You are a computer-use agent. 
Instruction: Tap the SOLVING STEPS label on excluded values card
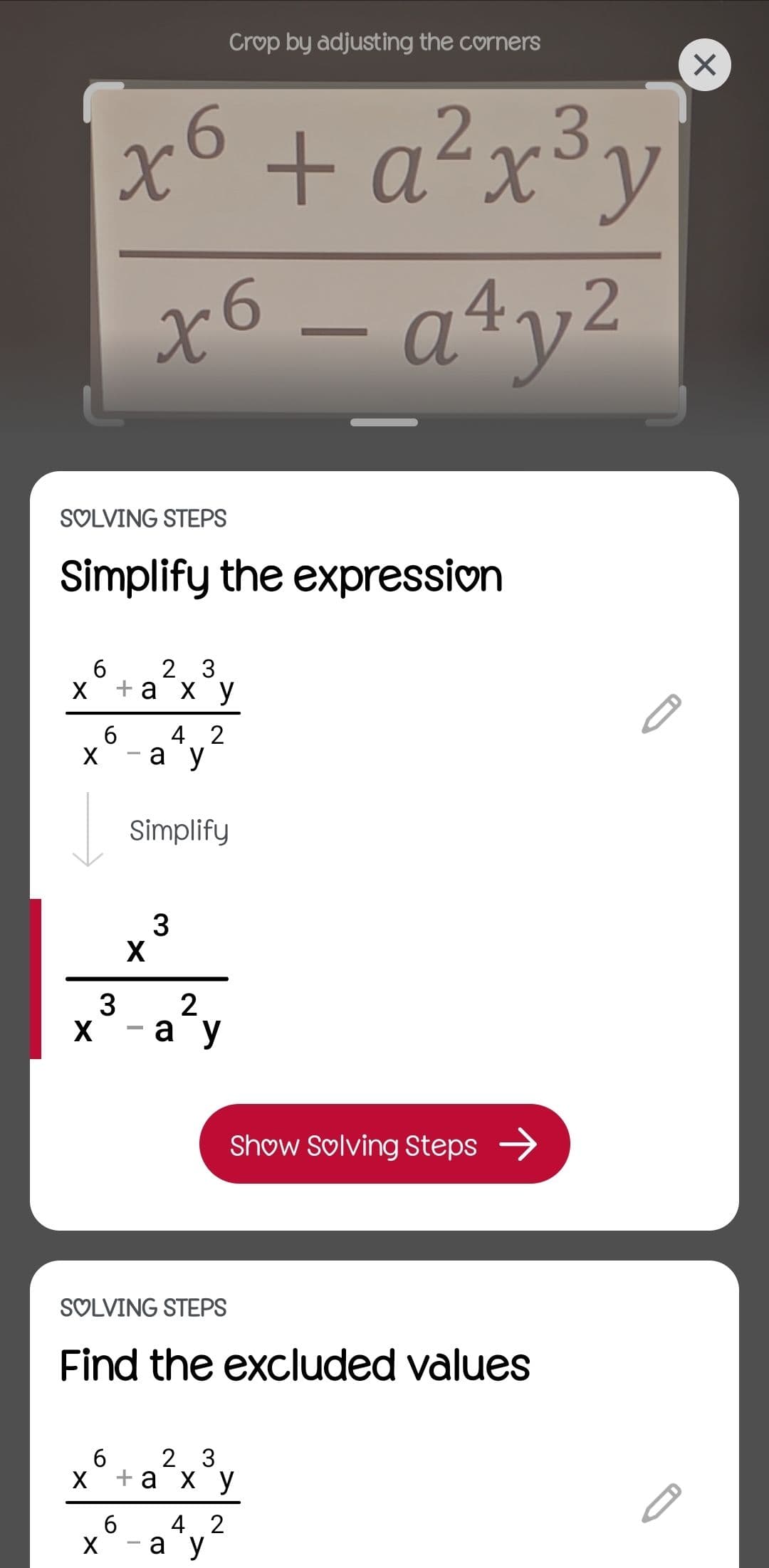(x=142, y=1308)
